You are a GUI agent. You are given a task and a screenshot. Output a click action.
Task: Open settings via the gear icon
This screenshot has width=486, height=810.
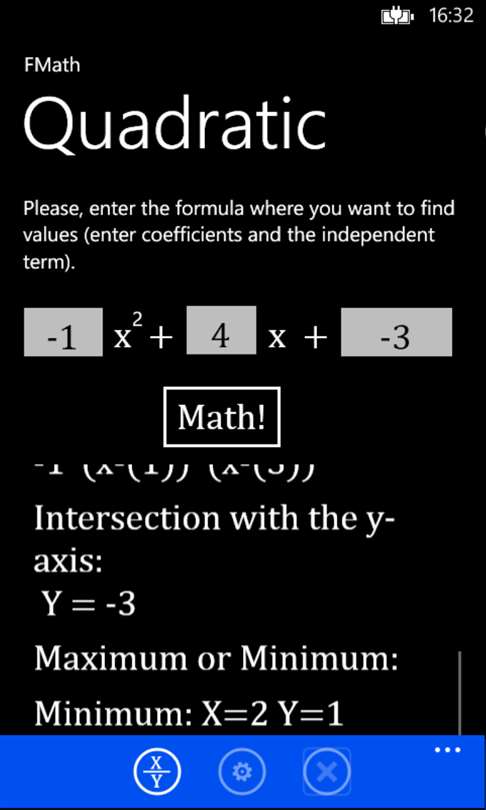(242, 772)
